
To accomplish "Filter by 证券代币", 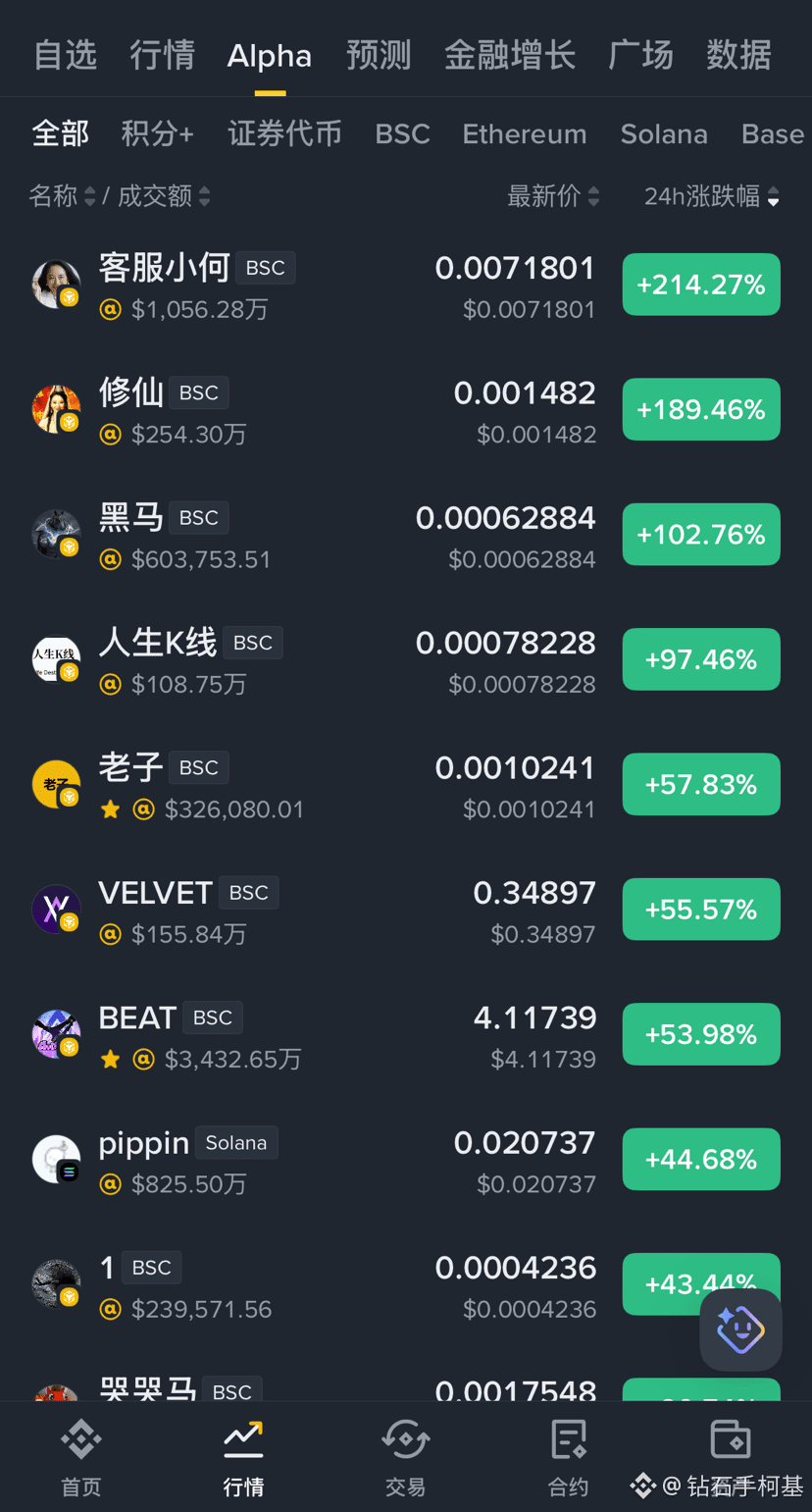I will pos(284,133).
